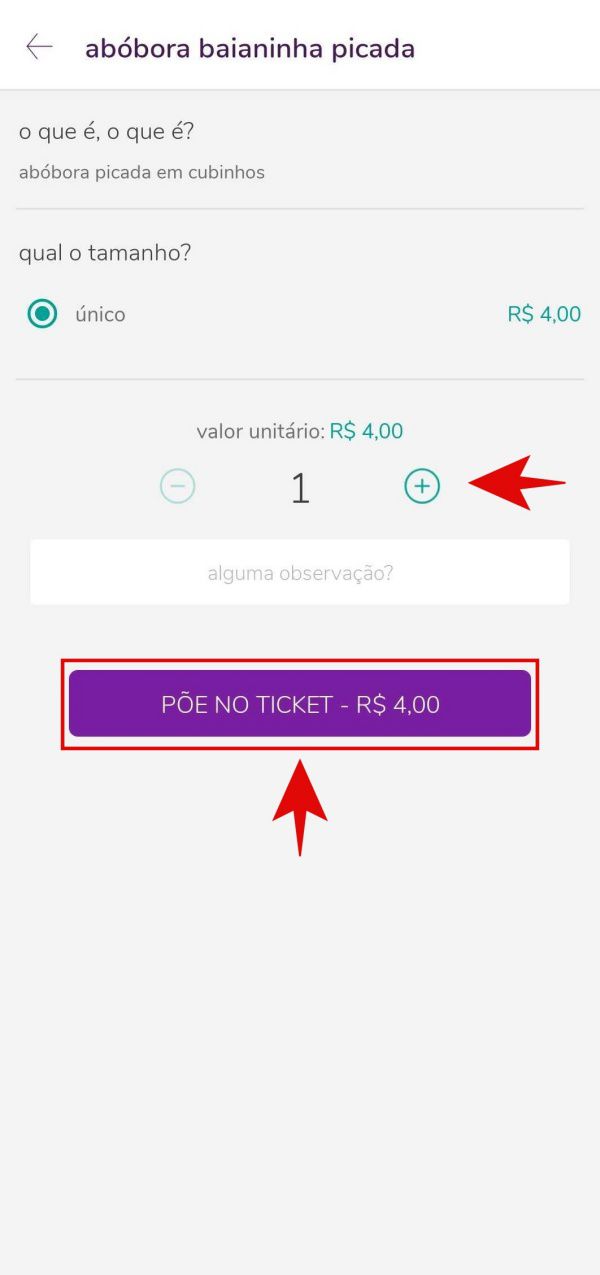Tap the alguma observação field
The height and width of the screenshot is (1275, 600).
300,572
